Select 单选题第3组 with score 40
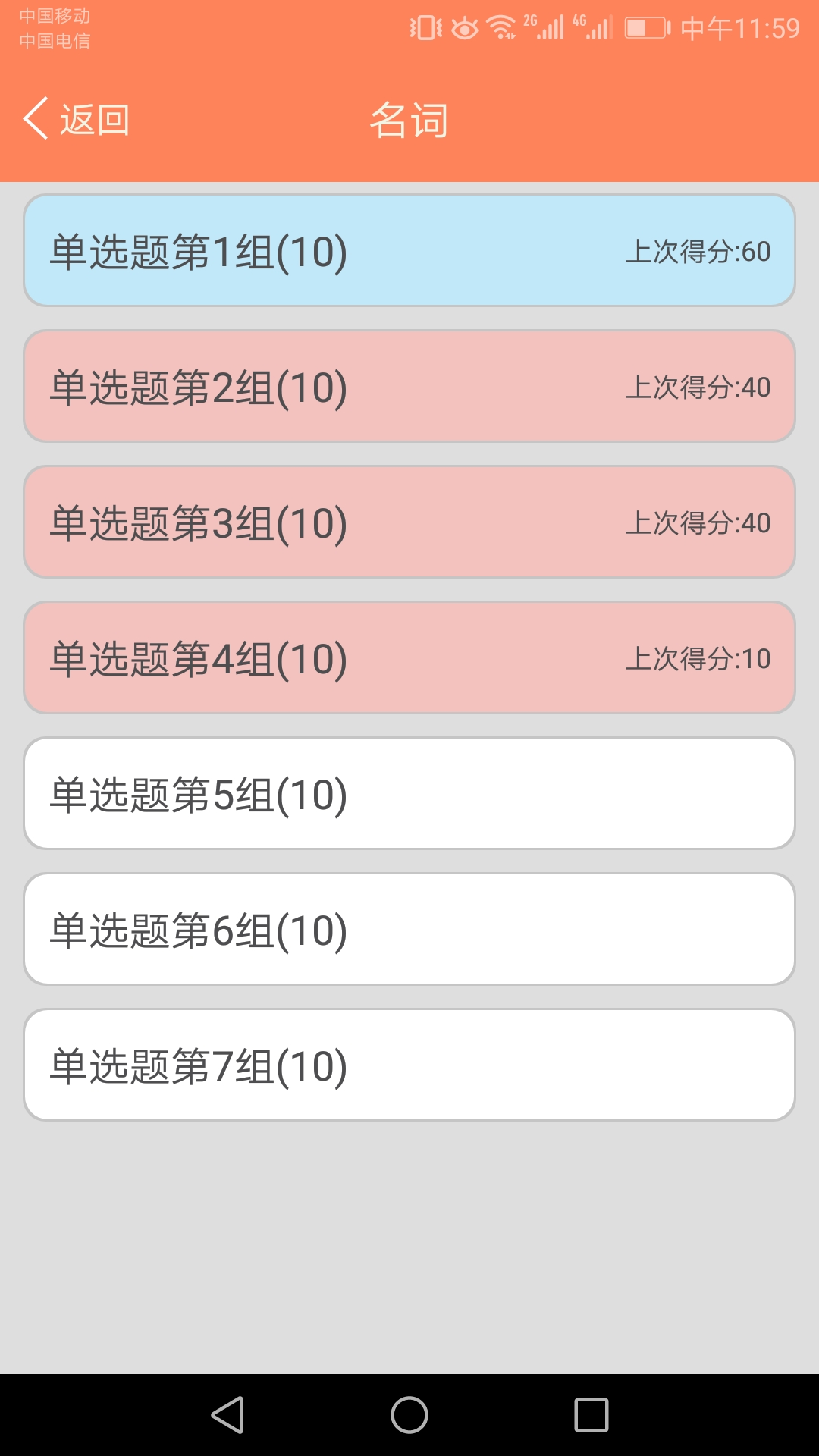The width and height of the screenshot is (819, 1456). click(x=409, y=521)
